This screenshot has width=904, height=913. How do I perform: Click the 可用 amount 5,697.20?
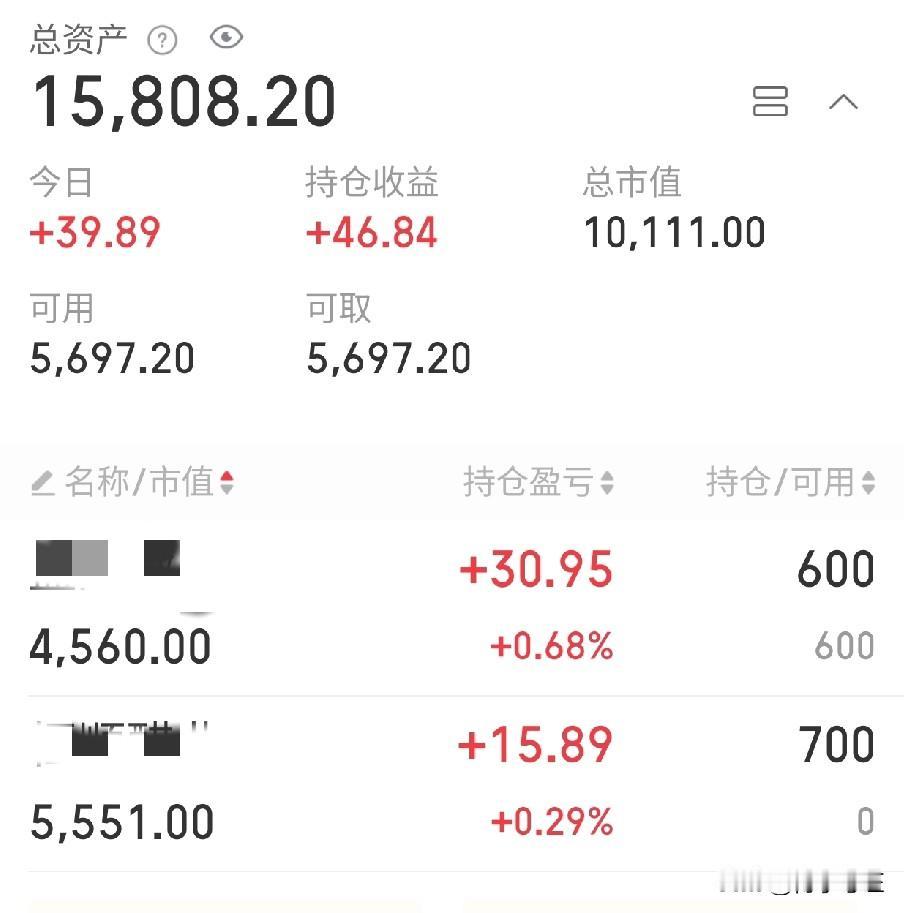pos(110,358)
